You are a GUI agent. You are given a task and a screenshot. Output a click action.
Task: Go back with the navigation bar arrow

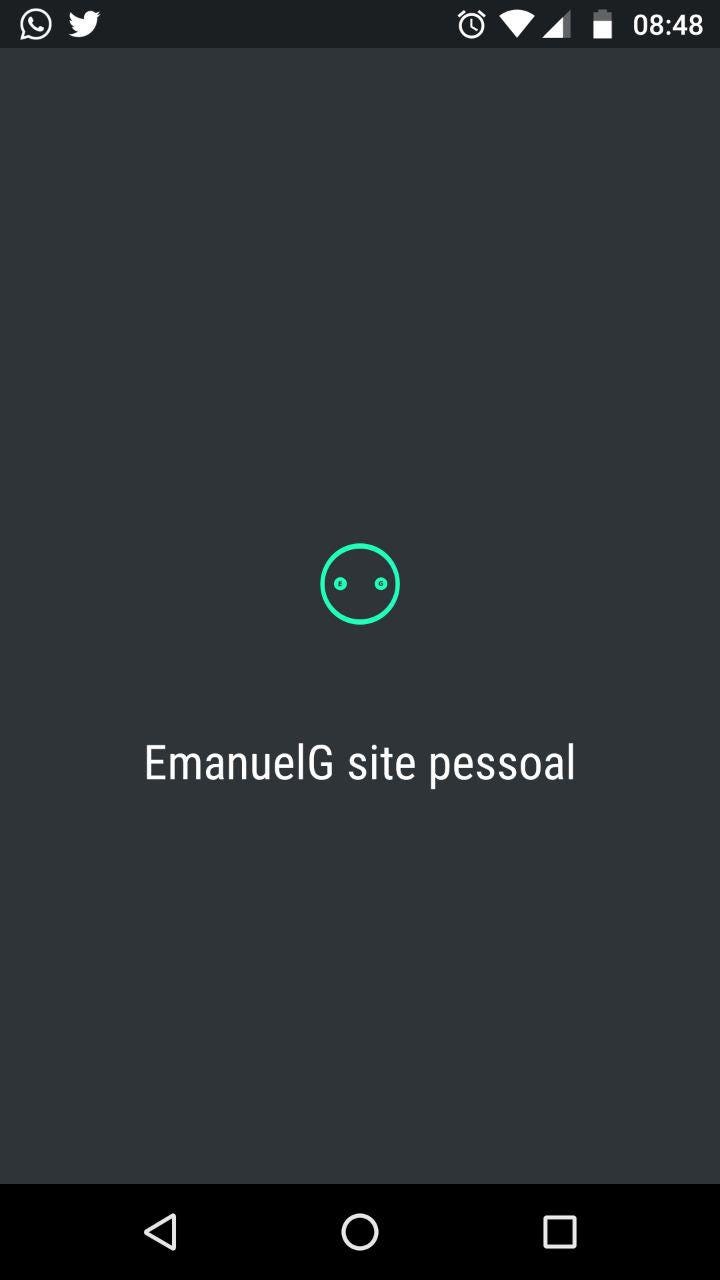point(160,1232)
